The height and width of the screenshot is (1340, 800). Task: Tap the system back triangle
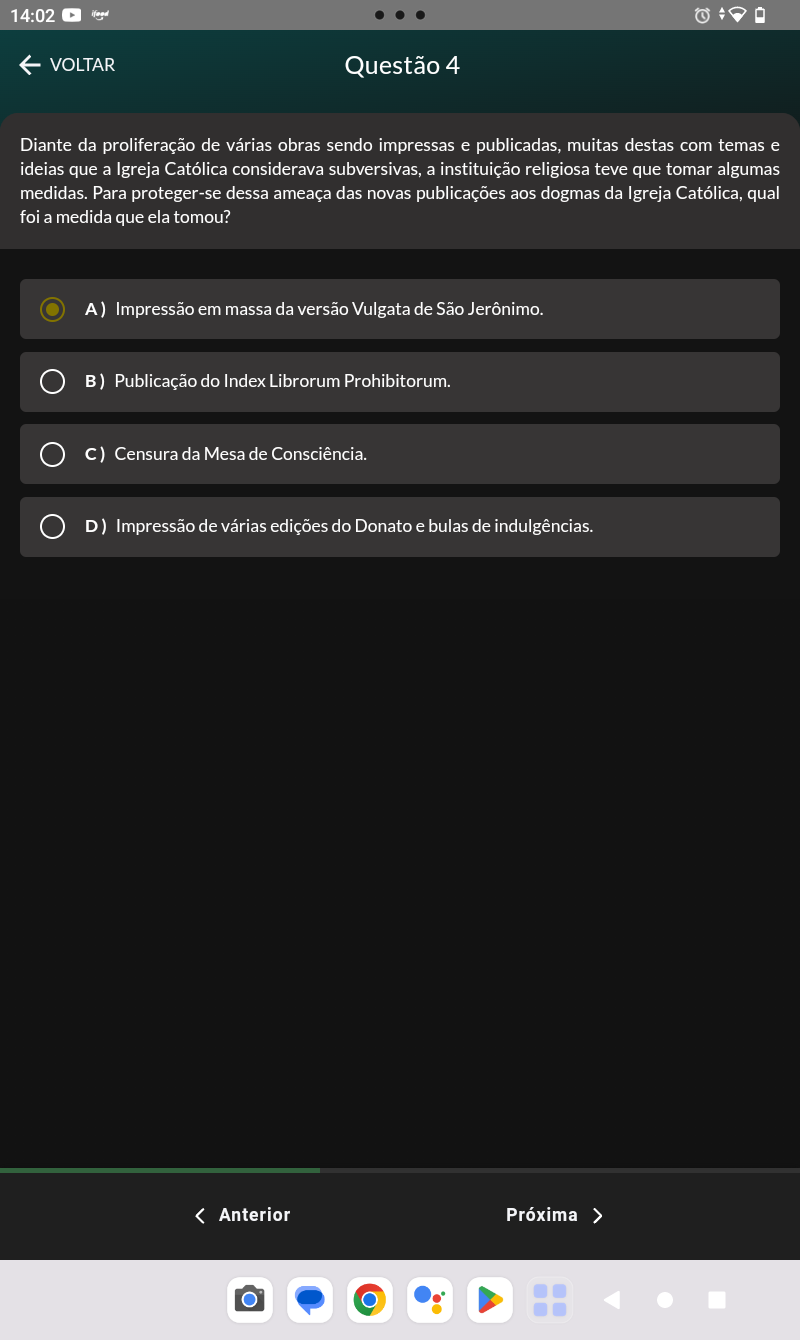coord(612,1300)
